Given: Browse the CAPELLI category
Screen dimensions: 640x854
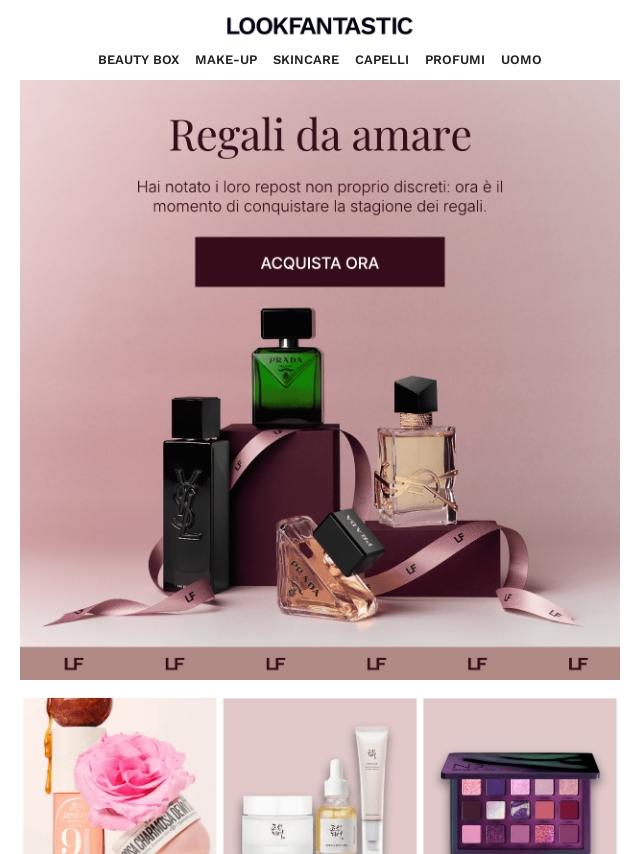Looking at the screenshot, I should [382, 60].
